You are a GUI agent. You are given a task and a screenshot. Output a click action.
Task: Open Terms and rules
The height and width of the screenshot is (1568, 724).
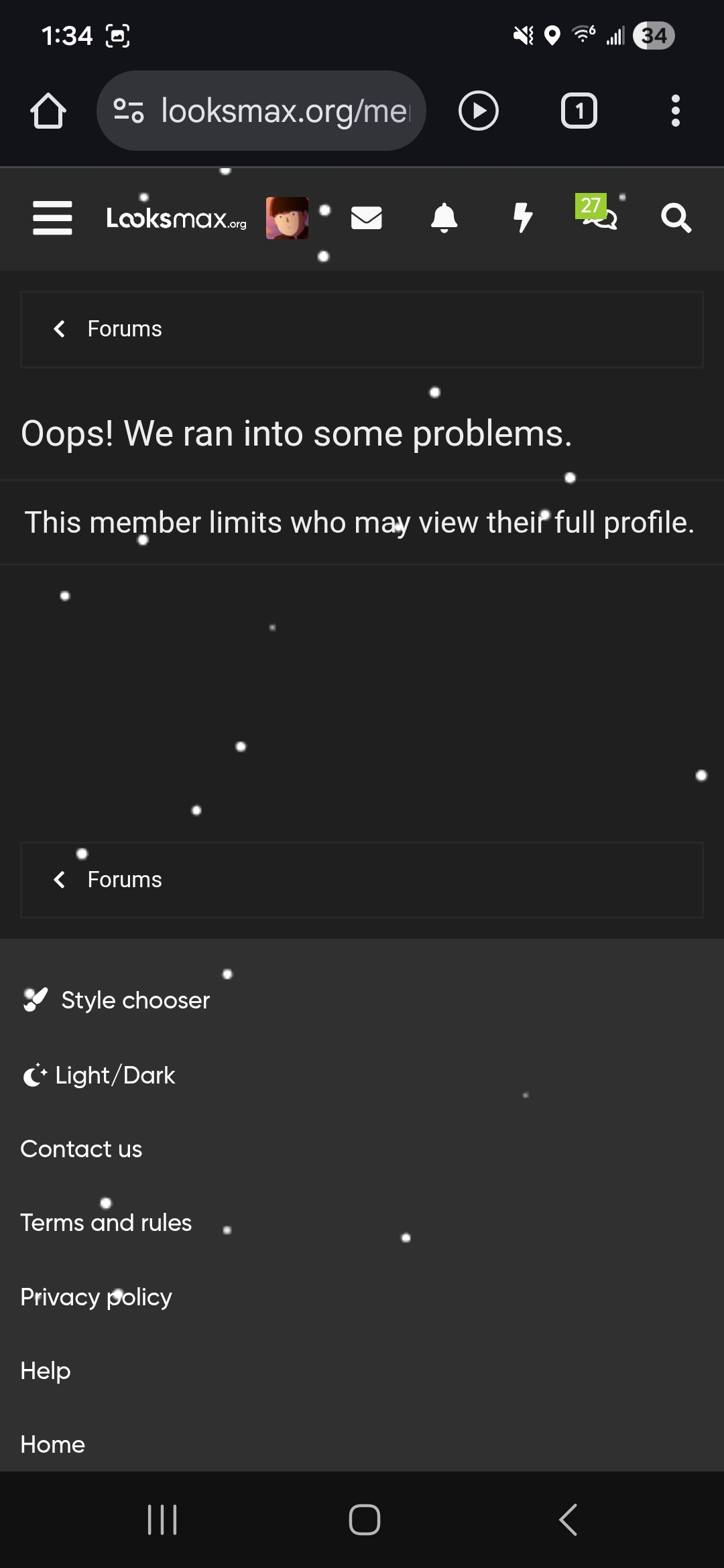pyautogui.click(x=106, y=1223)
